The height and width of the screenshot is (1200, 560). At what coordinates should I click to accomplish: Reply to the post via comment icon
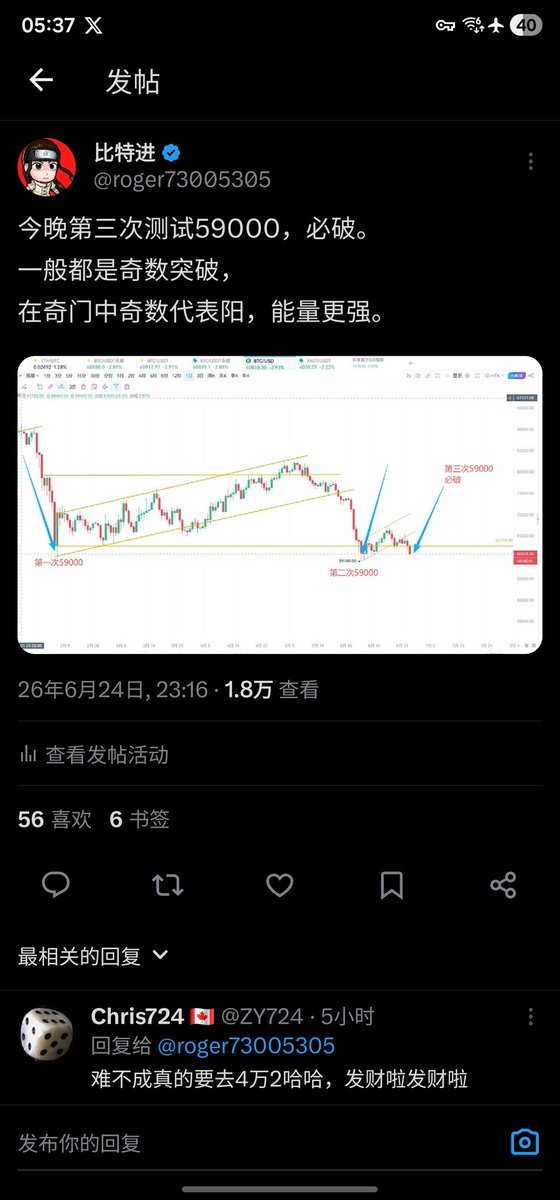click(x=56, y=884)
